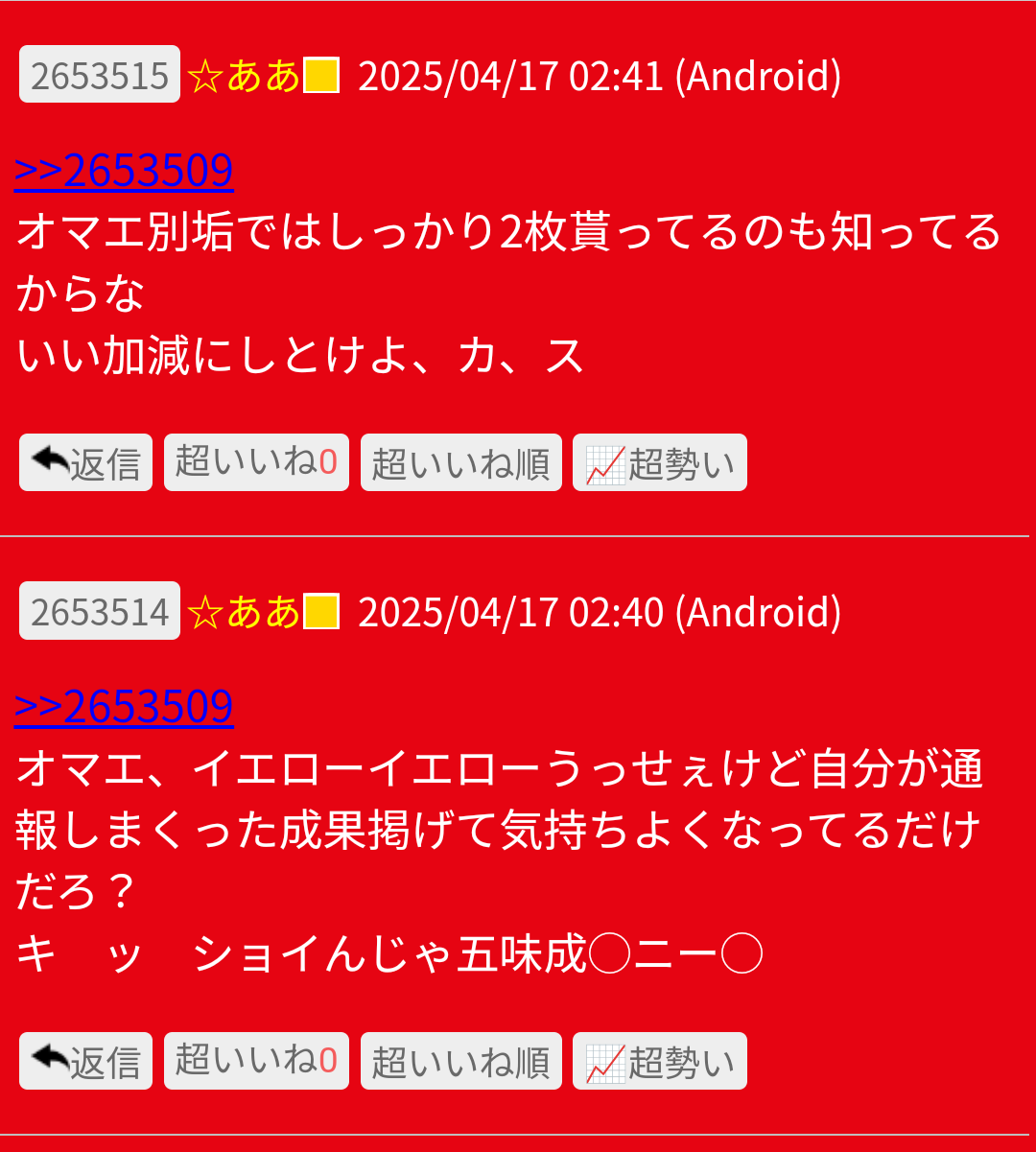Viewport: 1036px width, 1152px height.
Task: Tap post number 2653515 badge
Action: tap(100, 75)
